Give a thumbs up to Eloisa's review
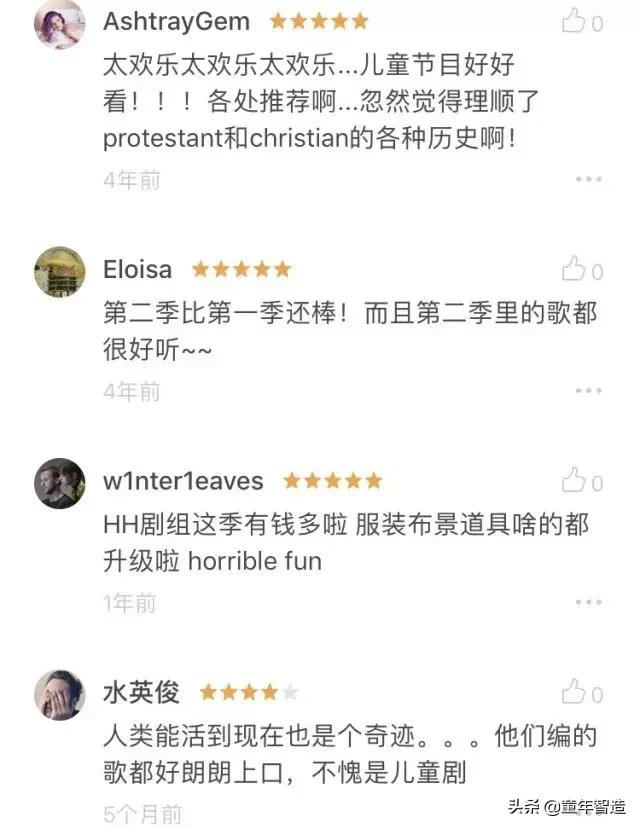The height and width of the screenshot is (829, 640). (573, 269)
